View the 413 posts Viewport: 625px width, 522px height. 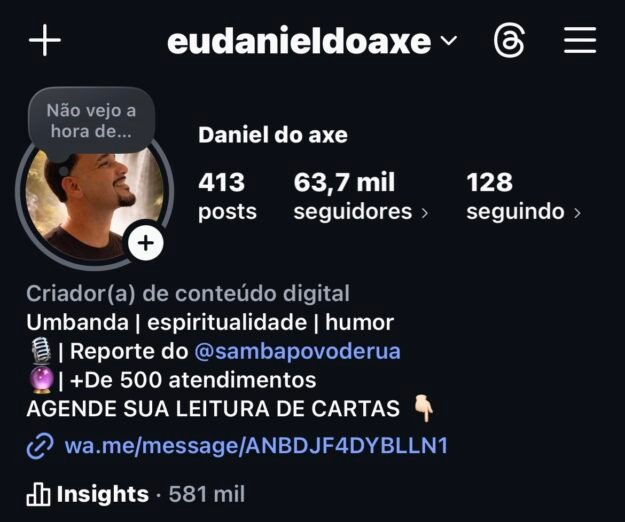click(226, 196)
